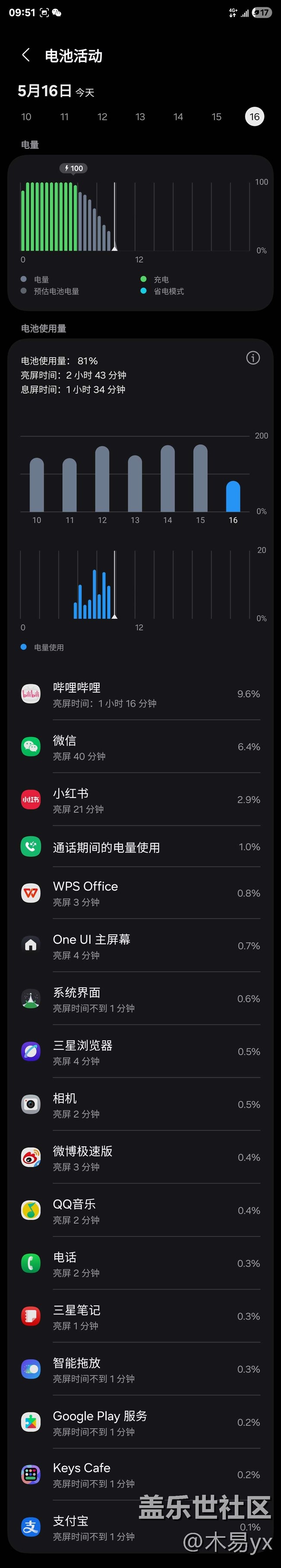281x1568 pixels.
Task: Open One UI 主屏幕 usage row
Action: point(140,946)
